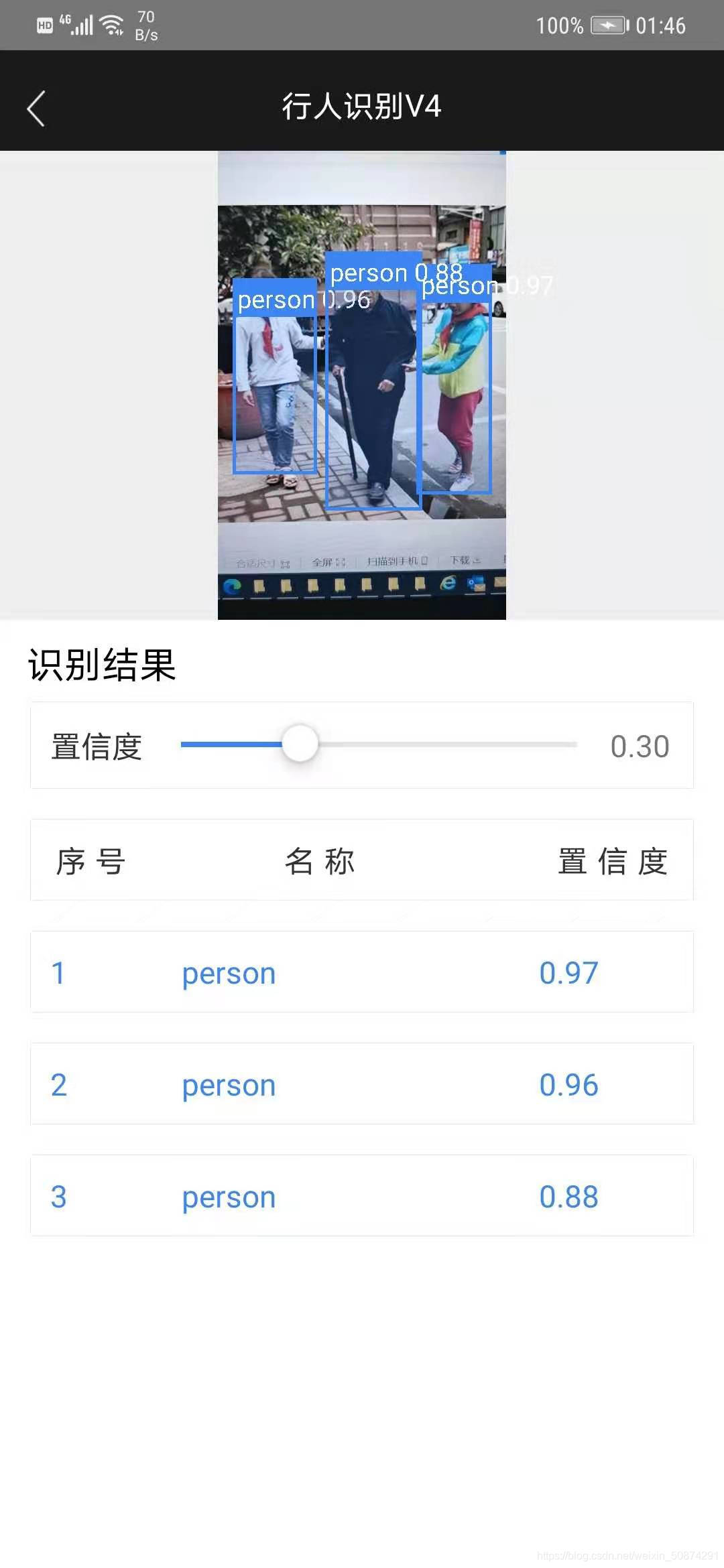
Task: Select result row 3 for person 0.88
Action: click(x=362, y=1196)
